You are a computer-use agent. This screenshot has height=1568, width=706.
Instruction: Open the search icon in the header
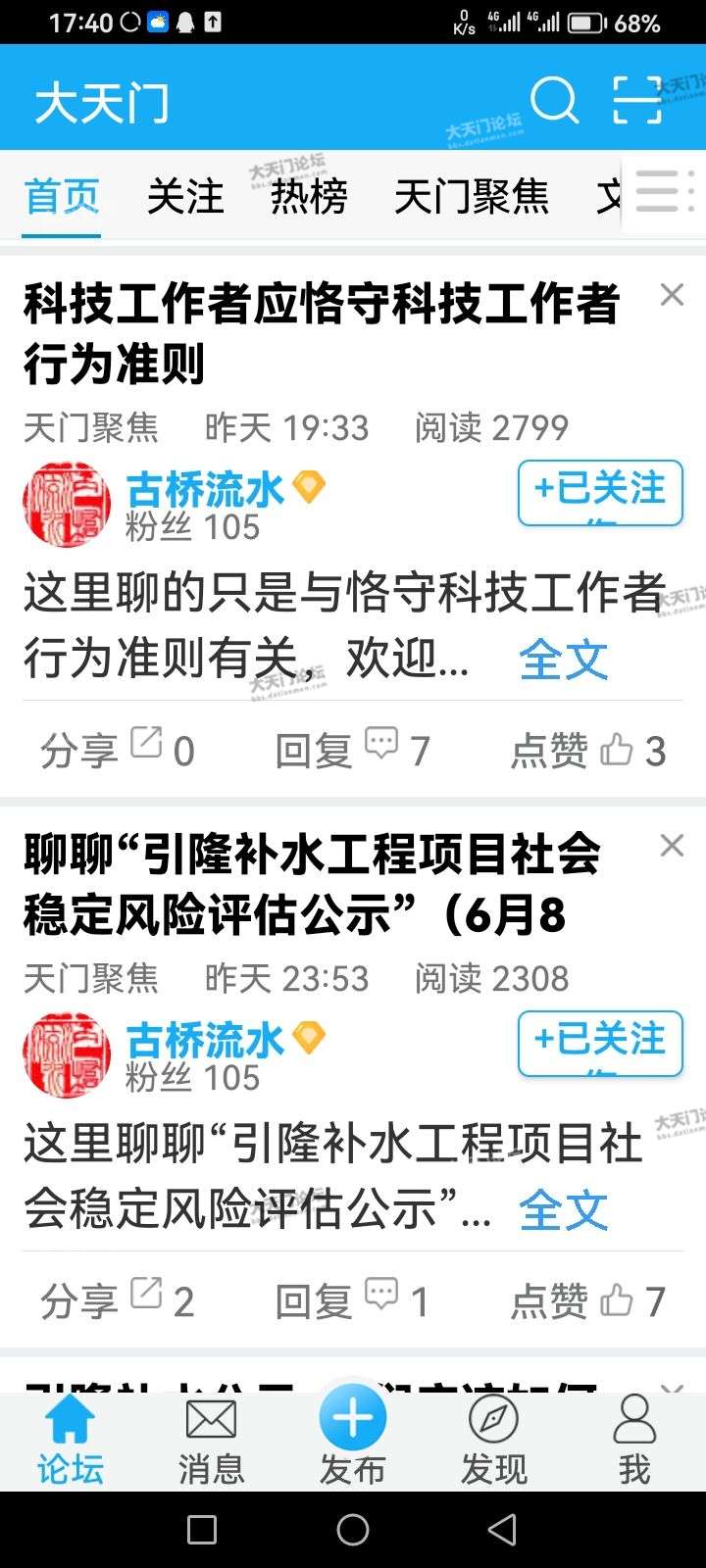click(x=554, y=100)
